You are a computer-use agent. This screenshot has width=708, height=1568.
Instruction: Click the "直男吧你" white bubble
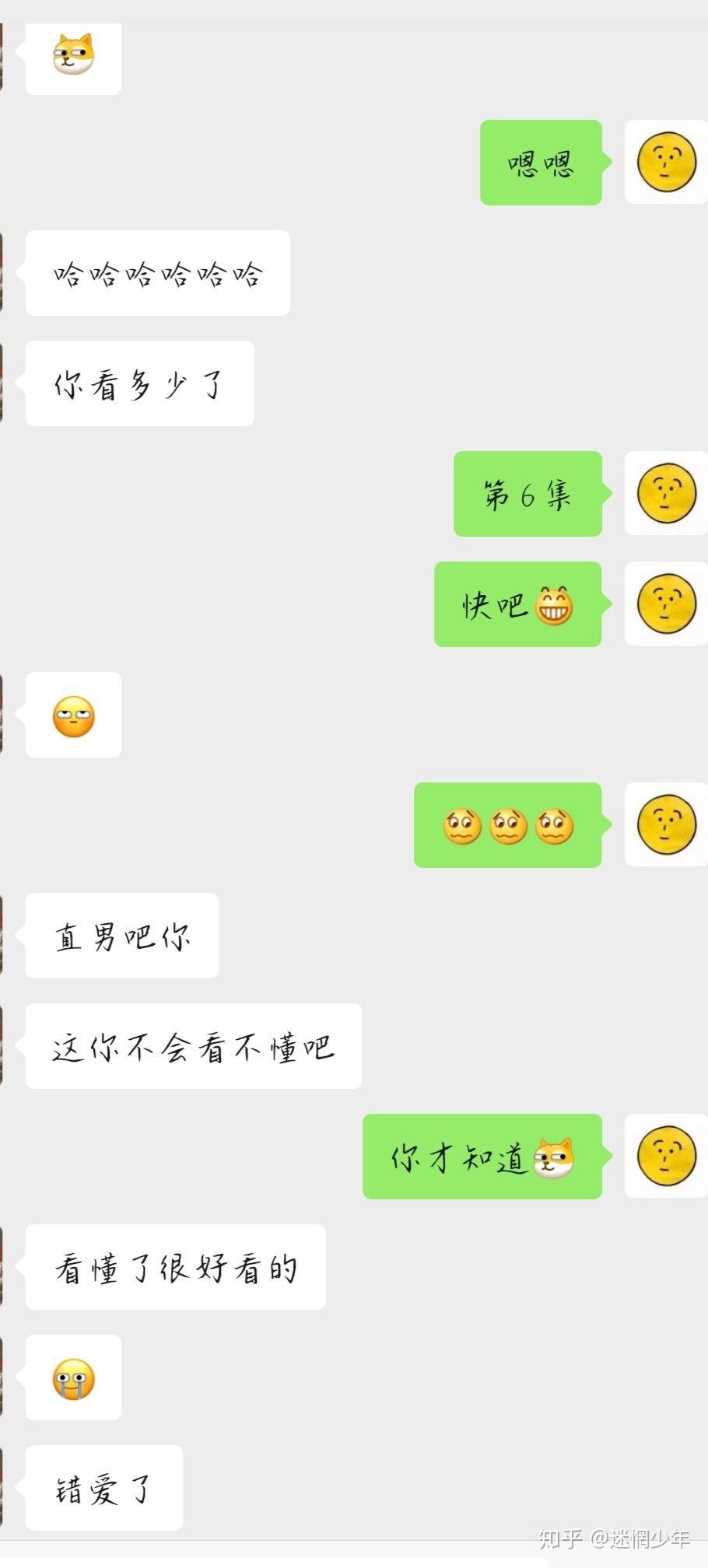pos(121,937)
